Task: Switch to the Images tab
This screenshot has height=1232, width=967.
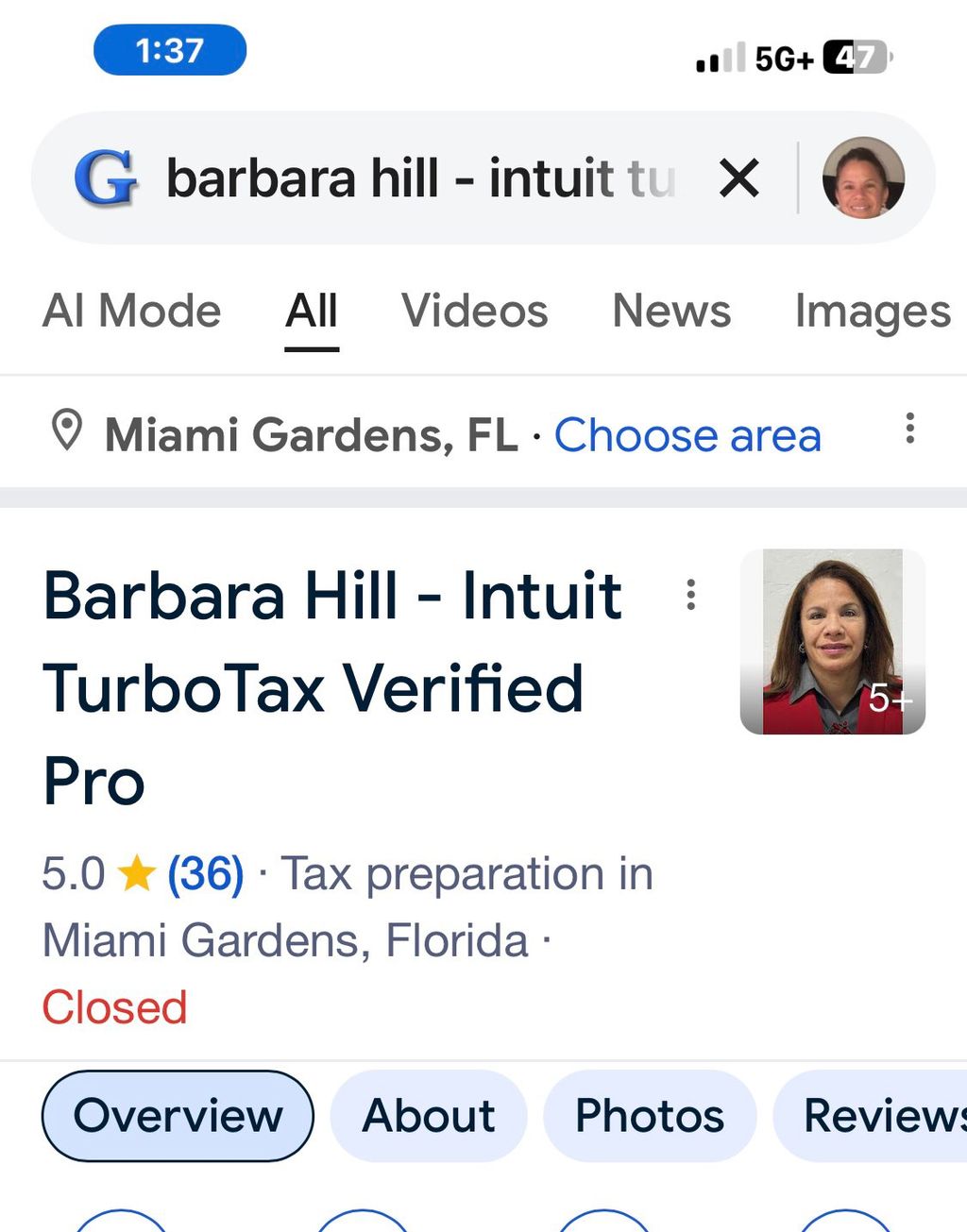Action: pos(872,311)
